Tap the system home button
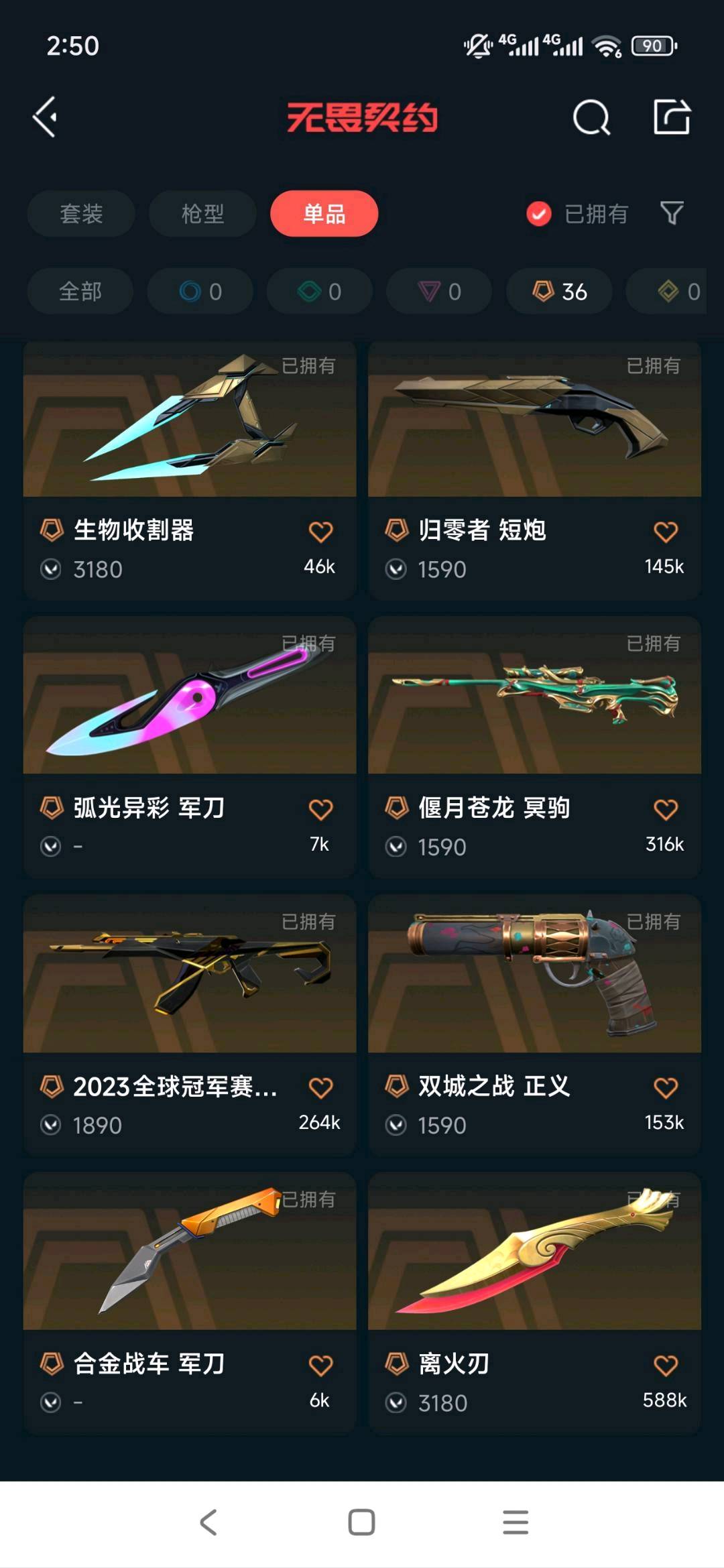Screen dimensions: 724x1568 pos(361,1522)
